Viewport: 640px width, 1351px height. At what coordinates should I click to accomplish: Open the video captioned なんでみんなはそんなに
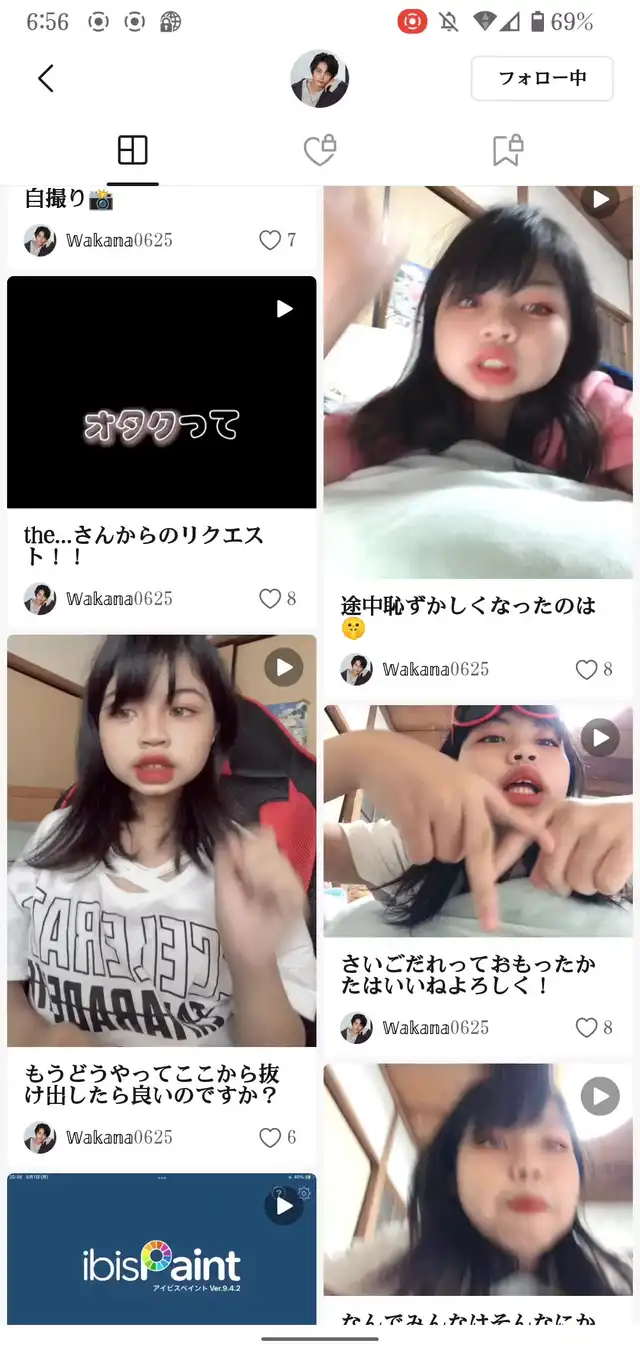[478, 1180]
